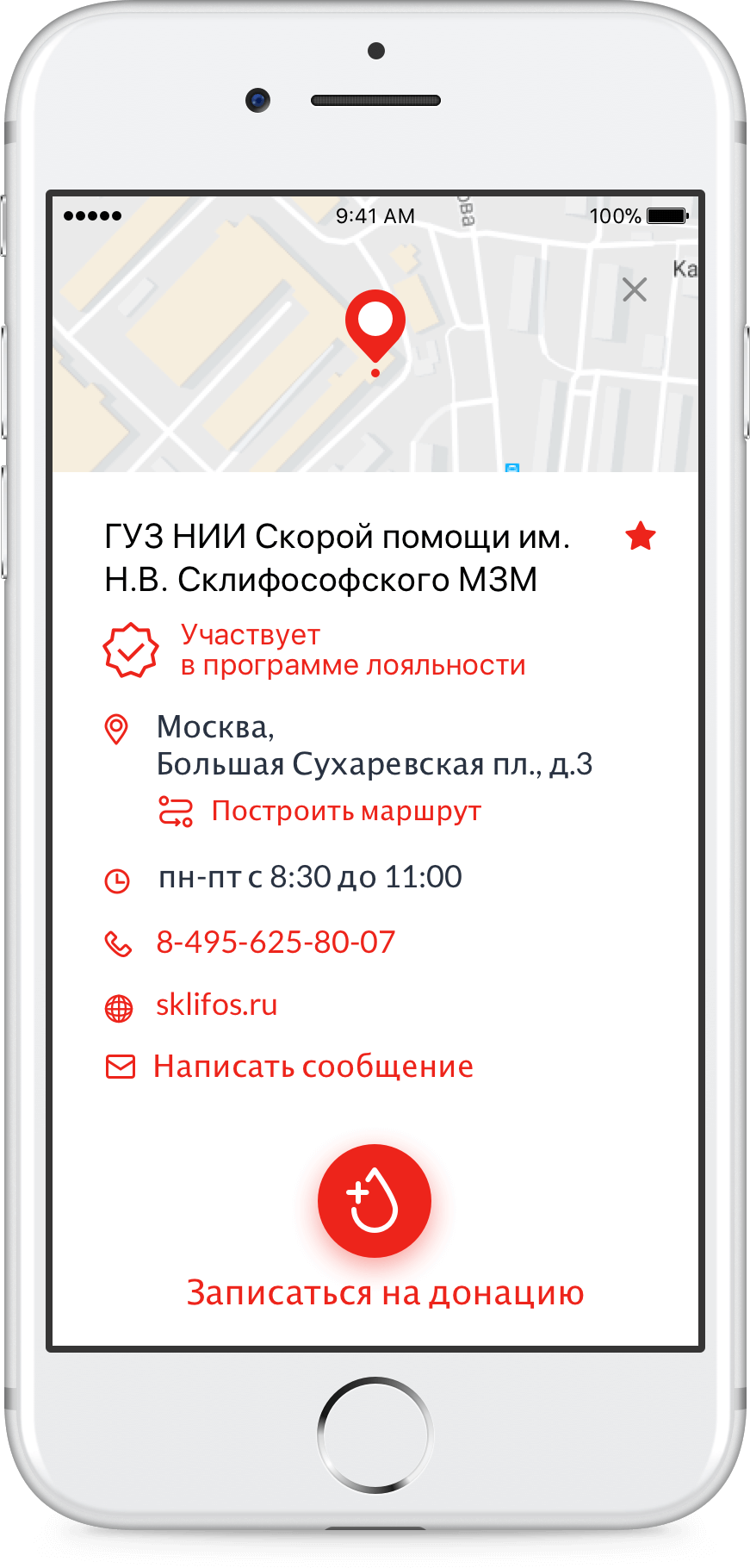Close the donation center details
The height and width of the screenshot is (1568, 750).
point(635,289)
